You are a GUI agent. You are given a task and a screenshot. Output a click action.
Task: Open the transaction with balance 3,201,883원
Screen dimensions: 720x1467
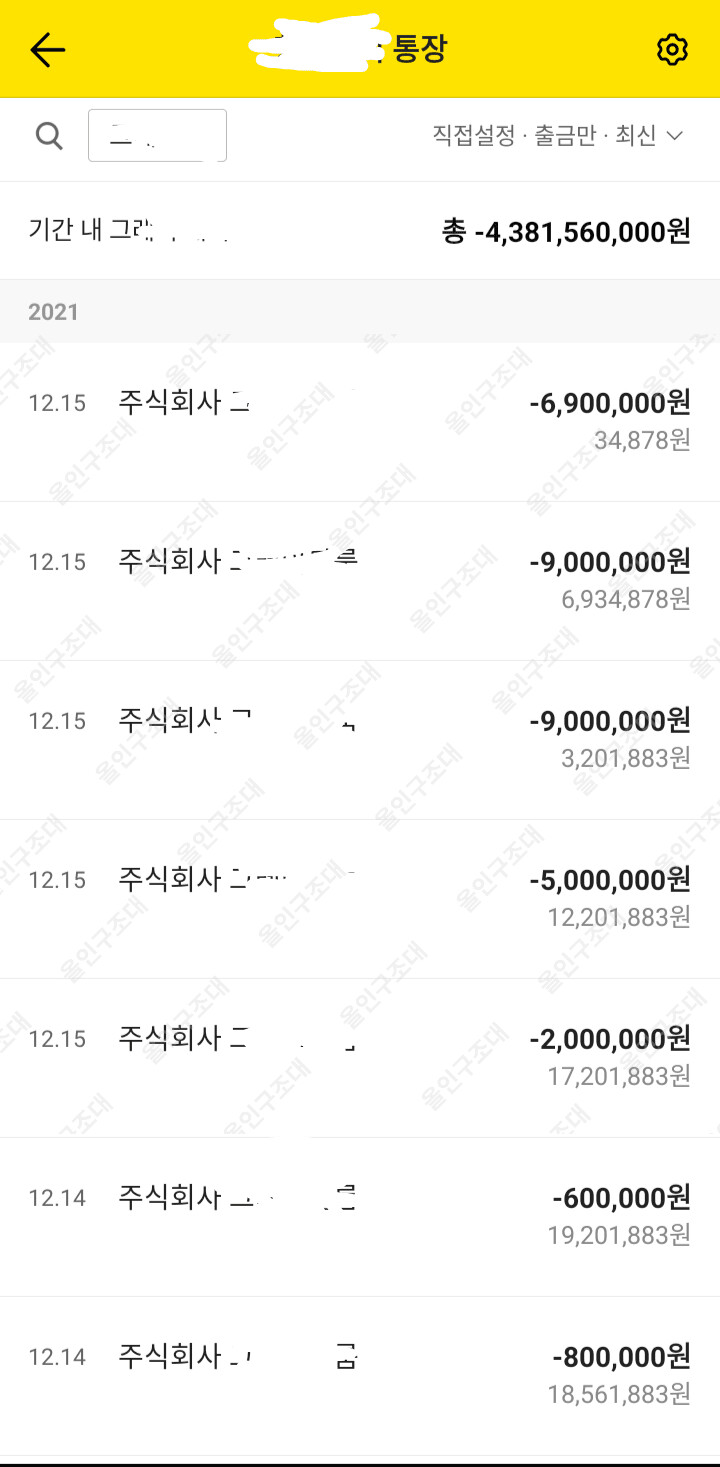360,739
